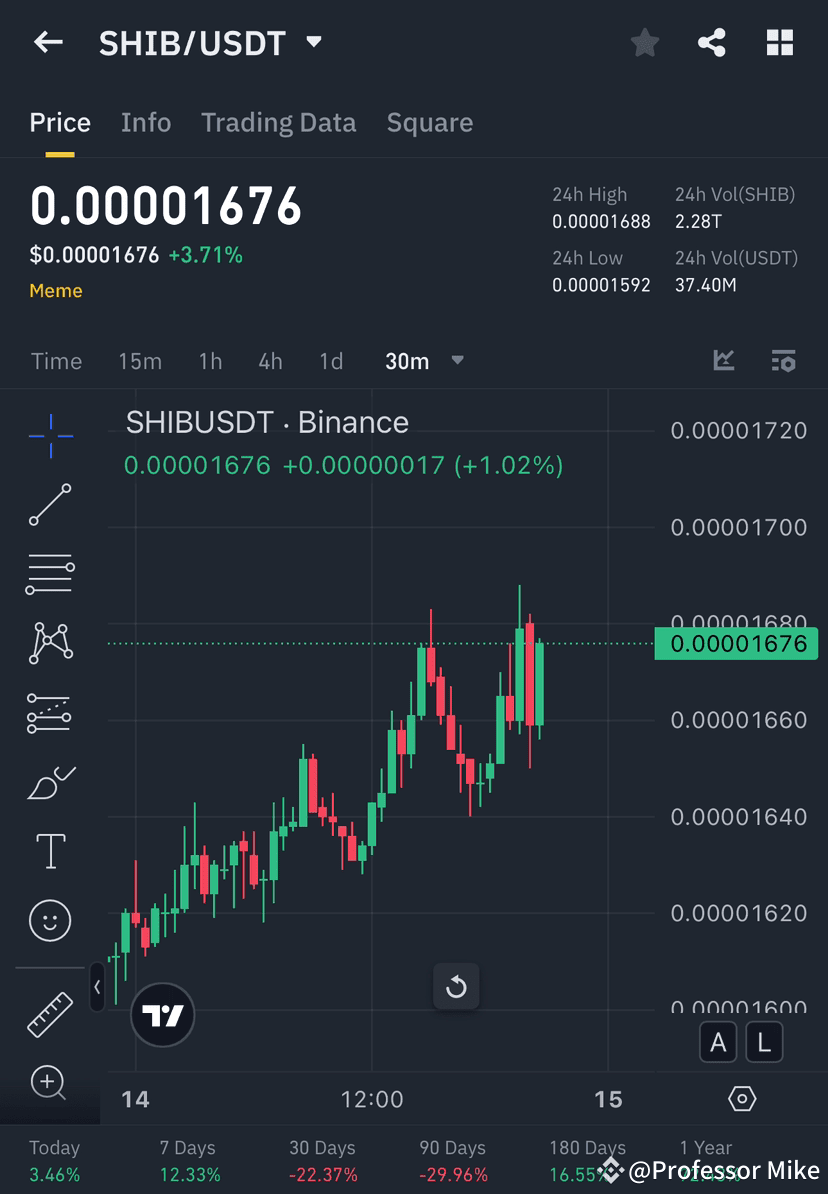Collapse the drawing toolbar with the chevron
Image resolution: width=828 pixels, height=1194 pixels.
click(x=97, y=988)
